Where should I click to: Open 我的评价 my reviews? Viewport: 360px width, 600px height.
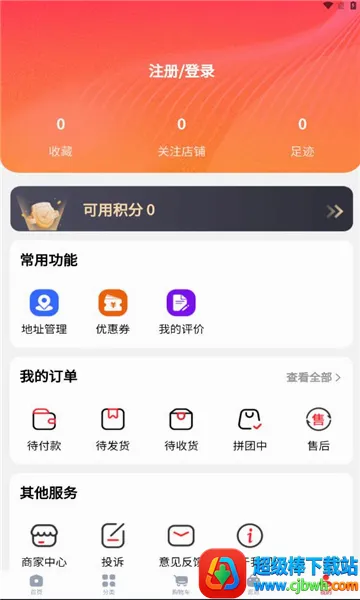(x=181, y=312)
